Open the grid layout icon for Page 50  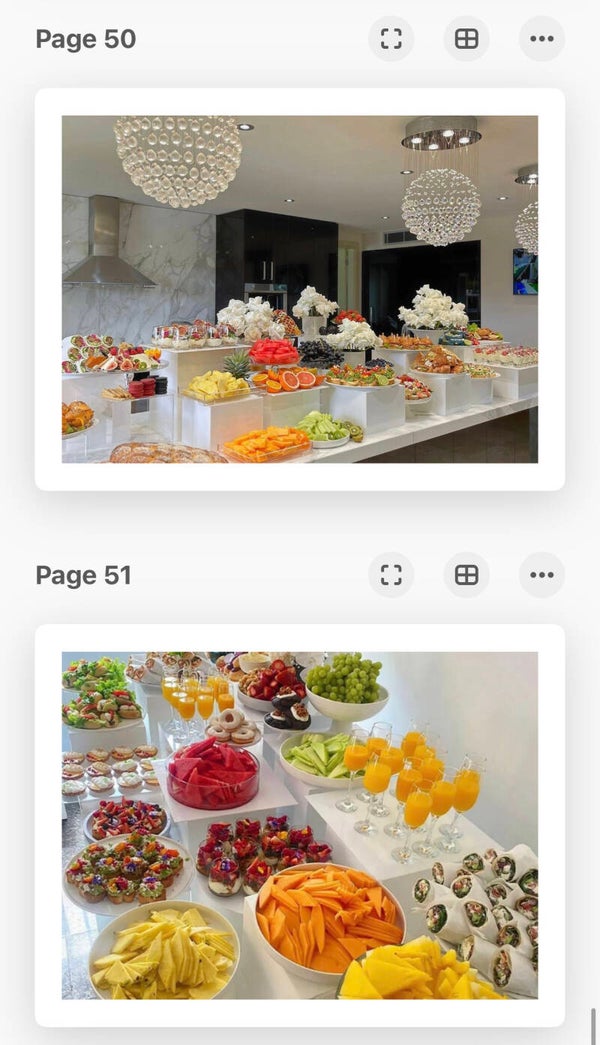click(x=466, y=39)
